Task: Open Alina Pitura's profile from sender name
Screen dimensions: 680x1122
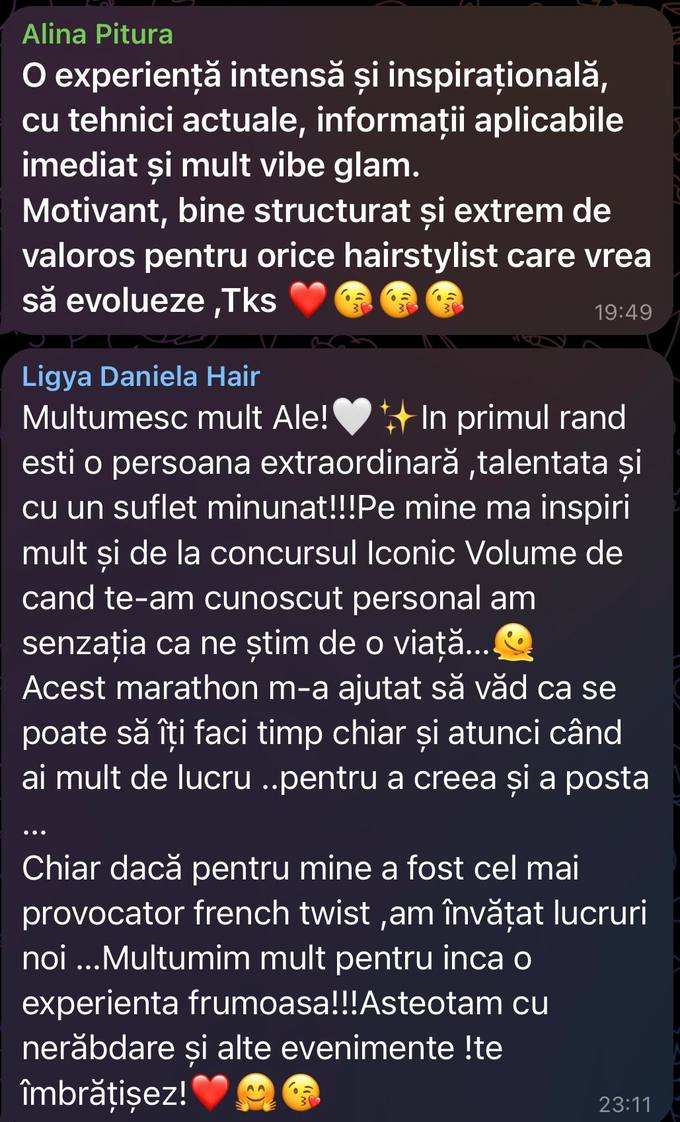Action: [97, 35]
